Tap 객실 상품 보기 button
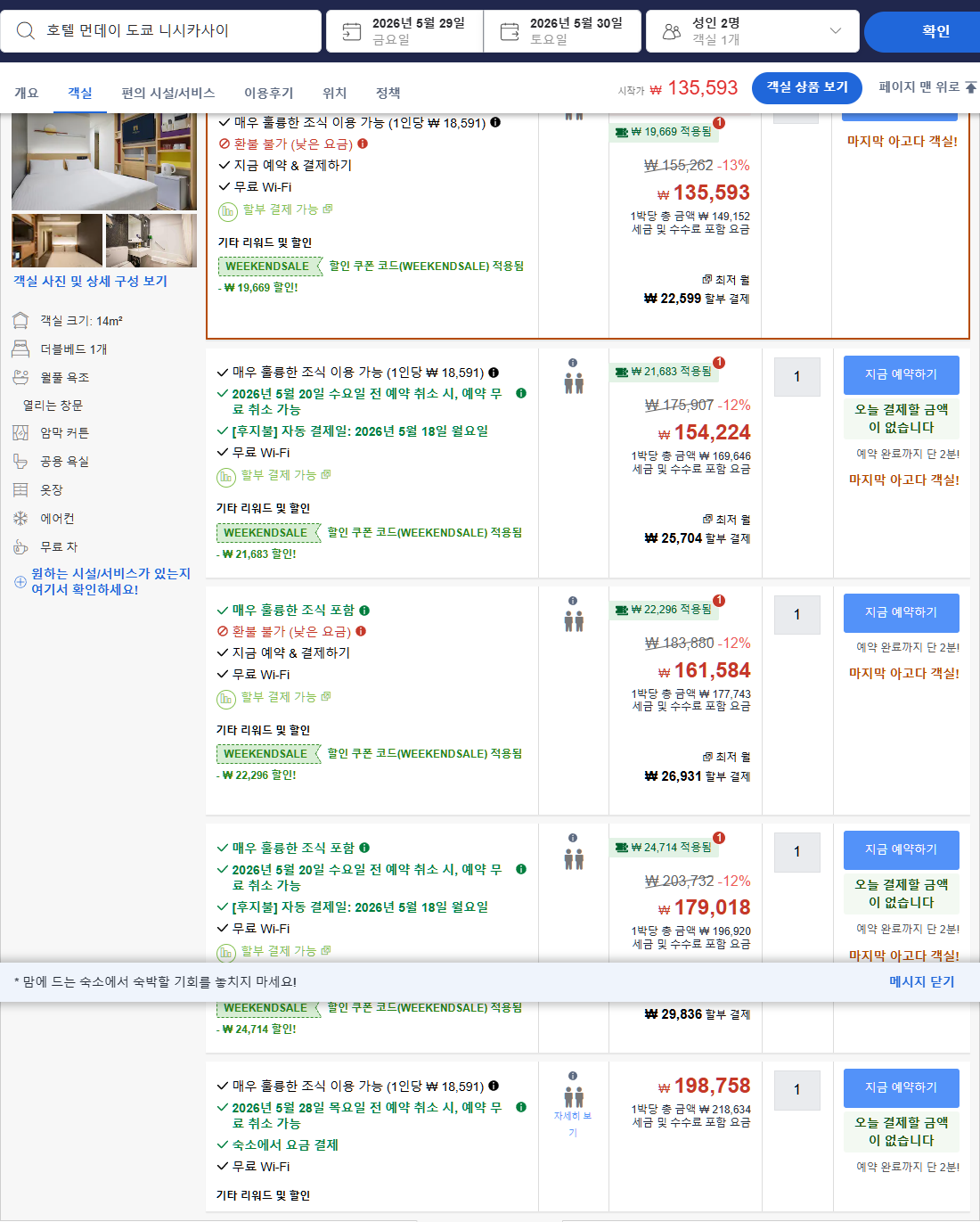 (807, 87)
